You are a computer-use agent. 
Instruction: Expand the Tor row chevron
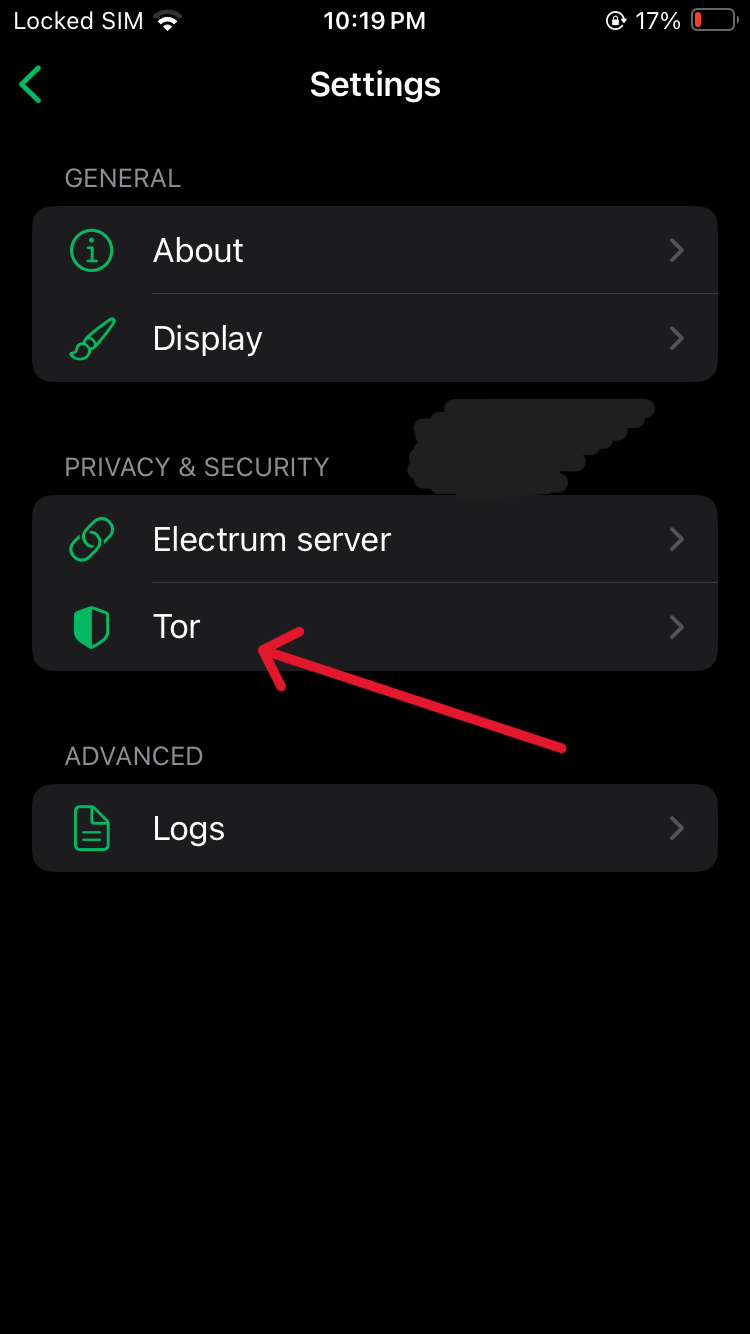pos(677,627)
